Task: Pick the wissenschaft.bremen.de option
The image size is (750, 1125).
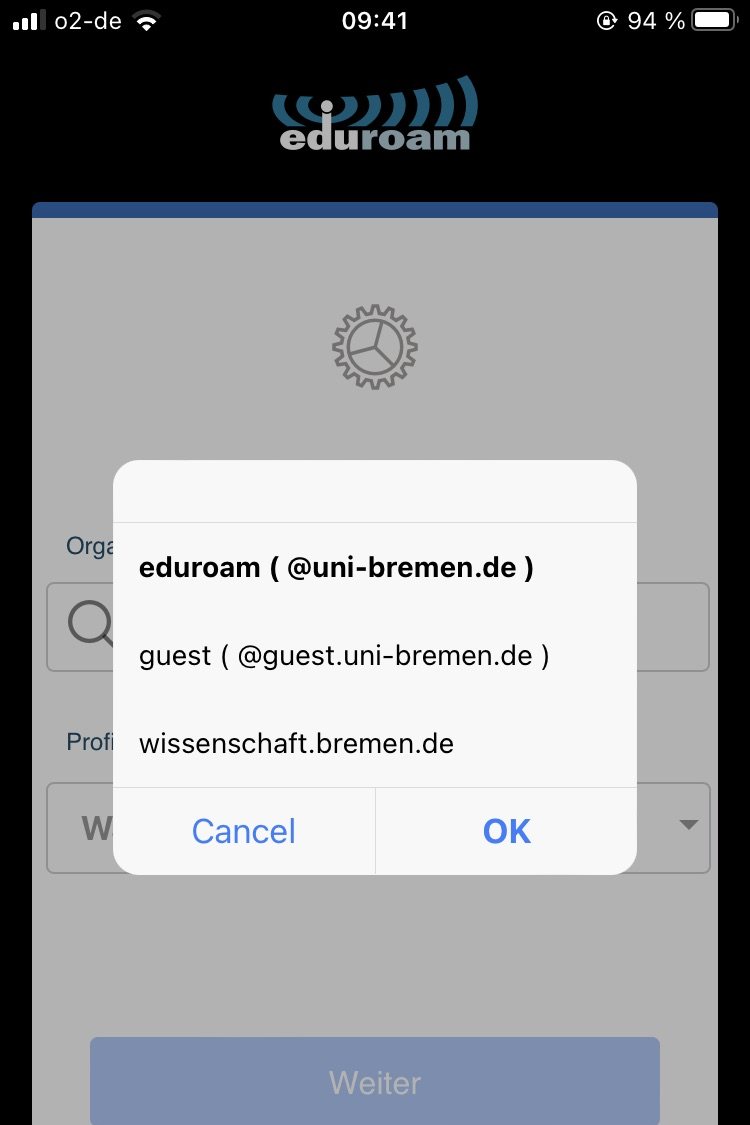Action: (296, 744)
